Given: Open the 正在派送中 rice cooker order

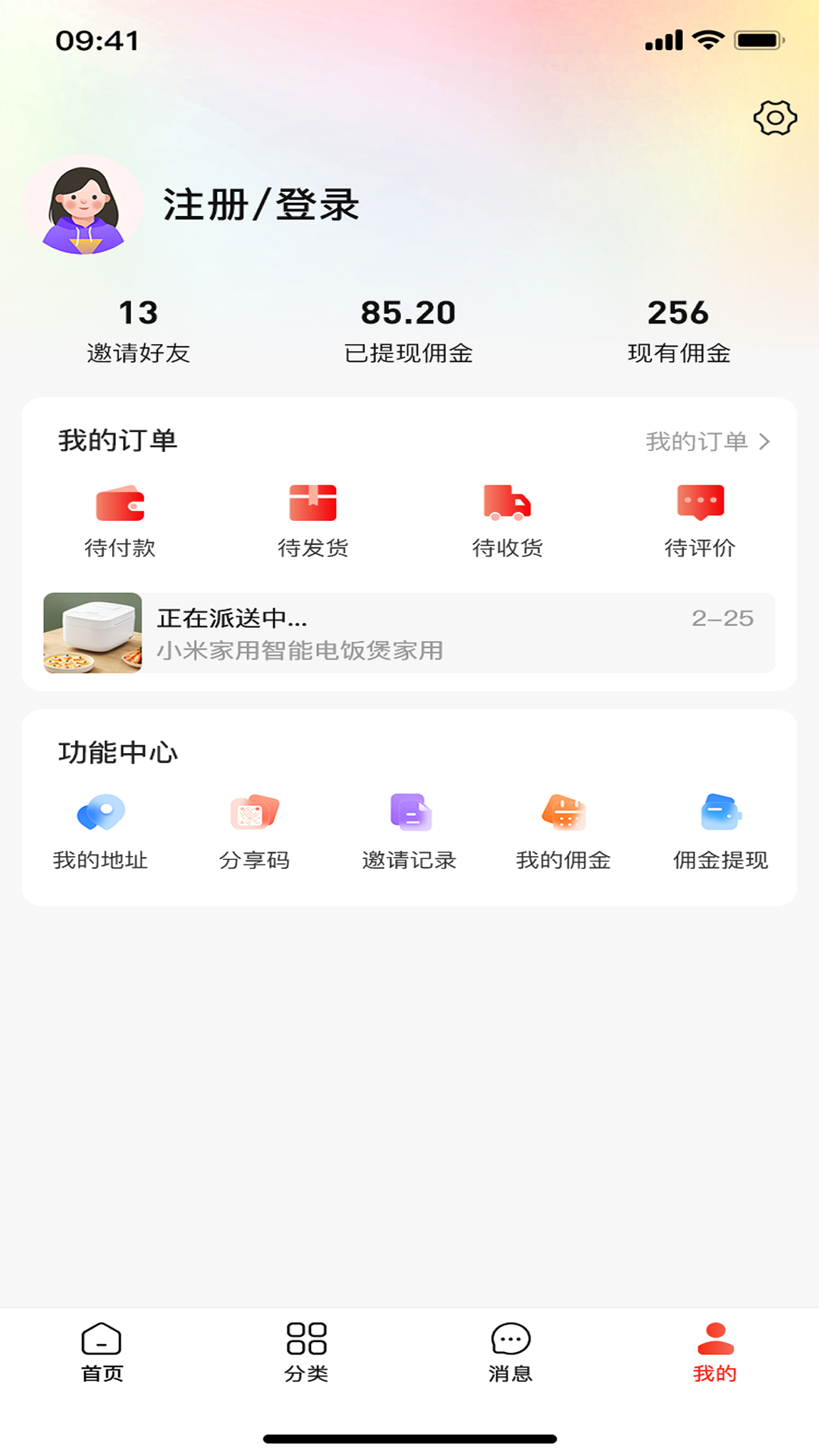Looking at the screenshot, I should click(x=409, y=633).
